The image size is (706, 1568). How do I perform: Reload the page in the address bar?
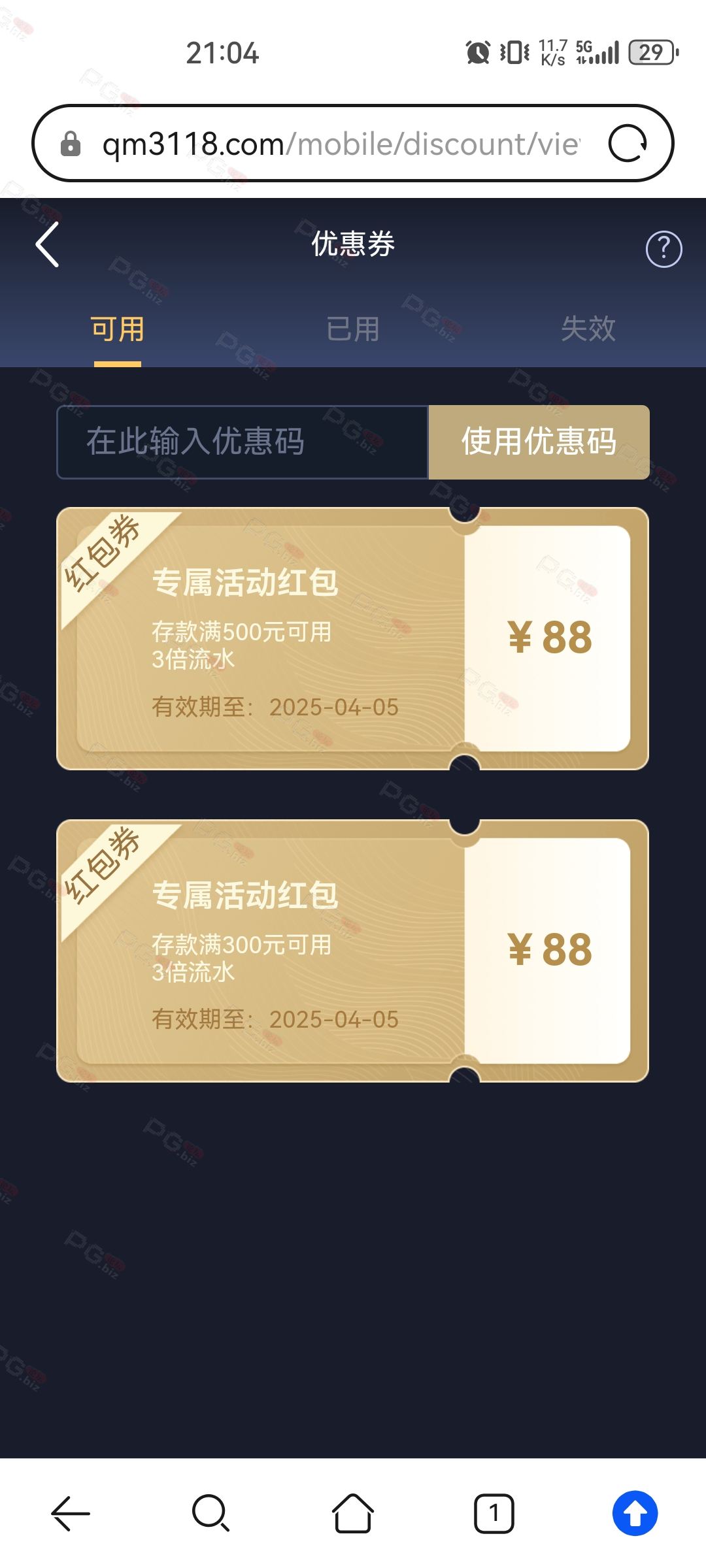tap(628, 144)
